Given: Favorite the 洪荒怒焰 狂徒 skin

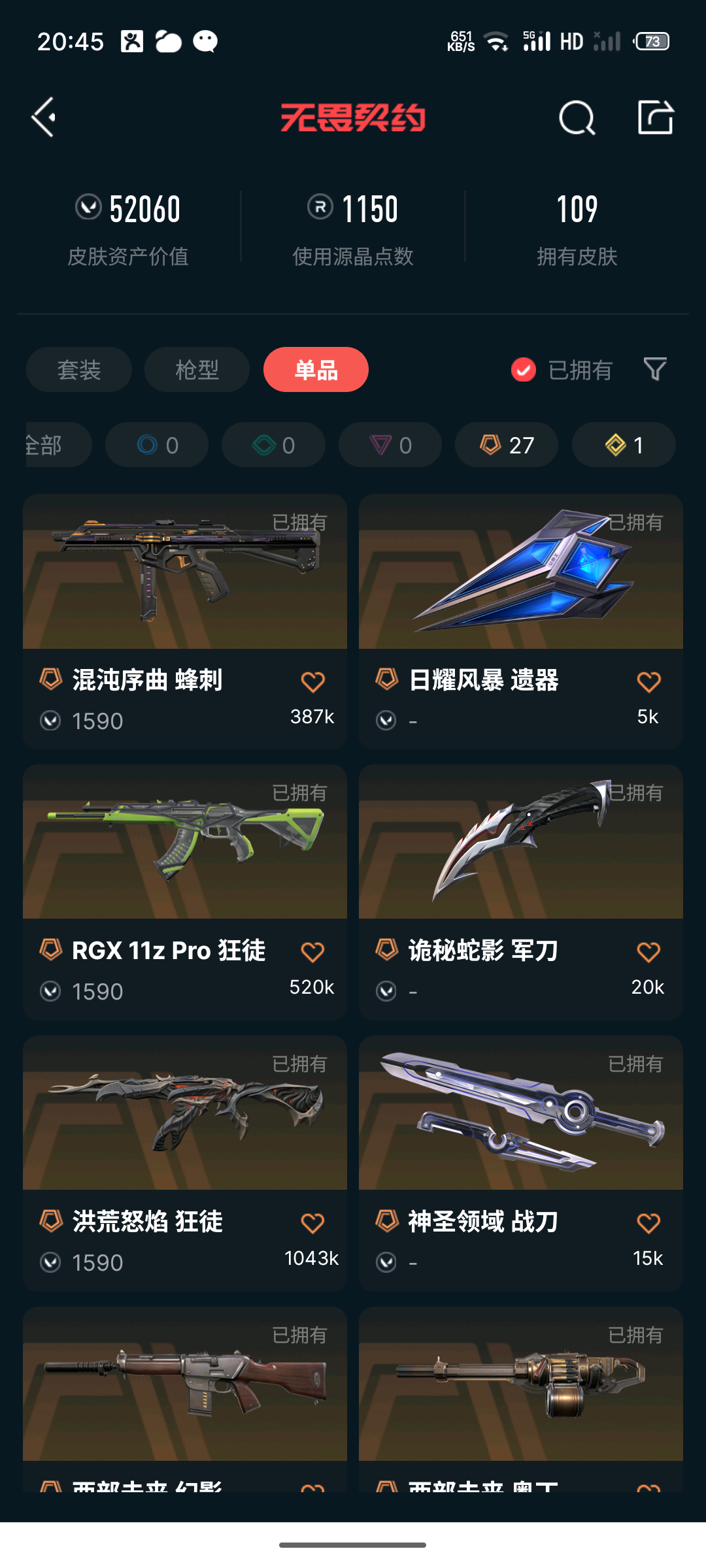Looking at the screenshot, I should [312, 1223].
